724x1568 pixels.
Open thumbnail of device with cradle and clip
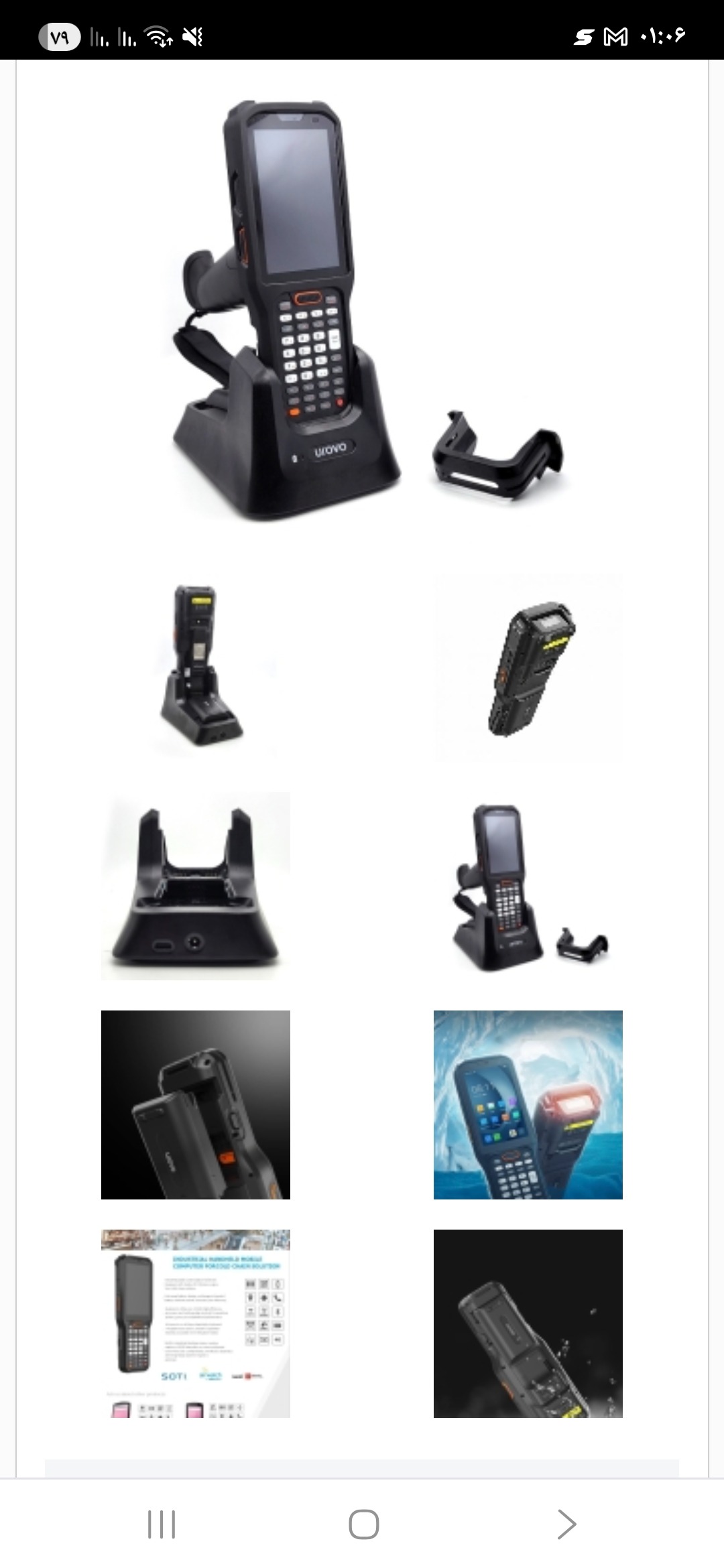click(528, 886)
